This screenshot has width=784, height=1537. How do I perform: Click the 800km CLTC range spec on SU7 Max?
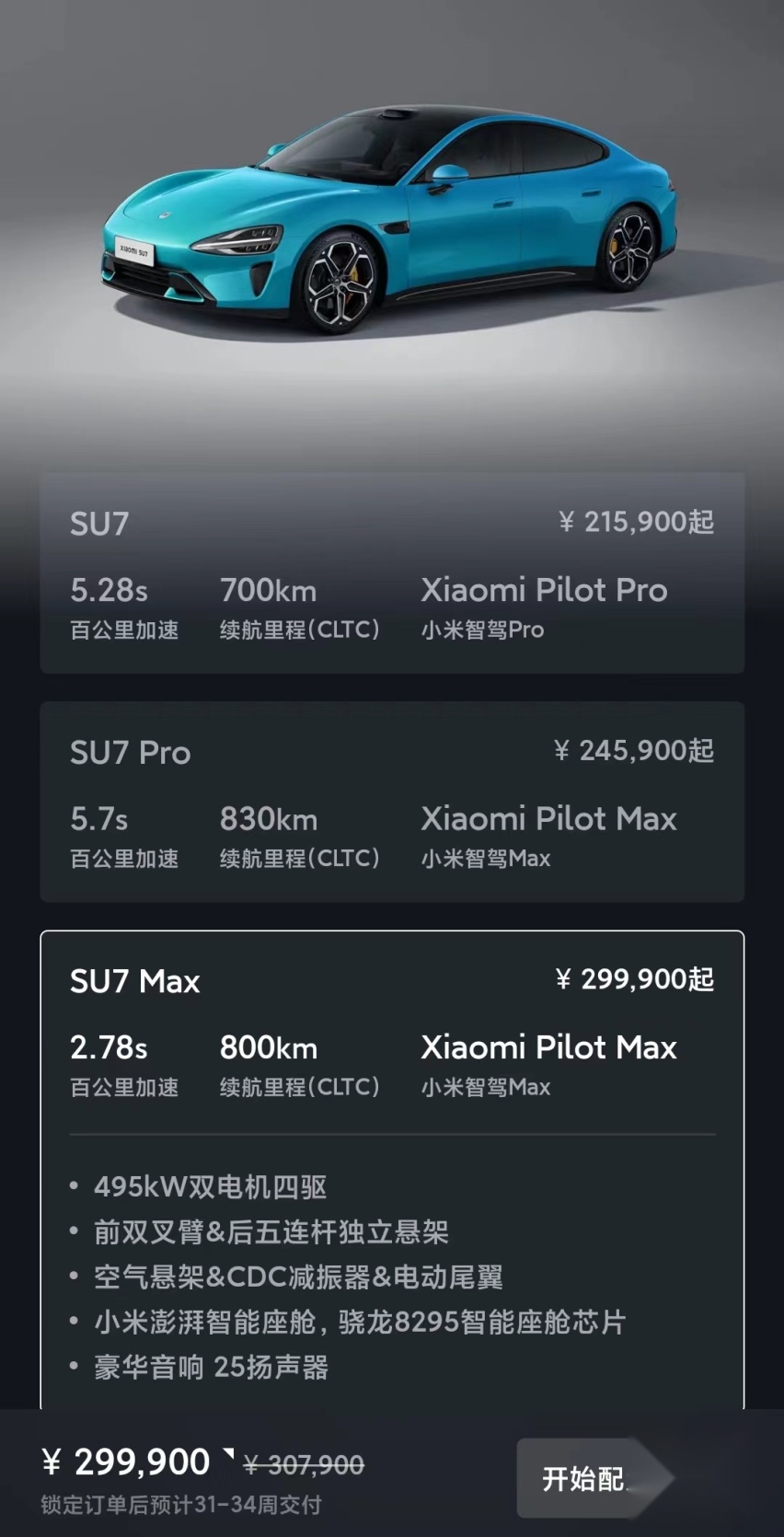pyautogui.click(x=268, y=1047)
